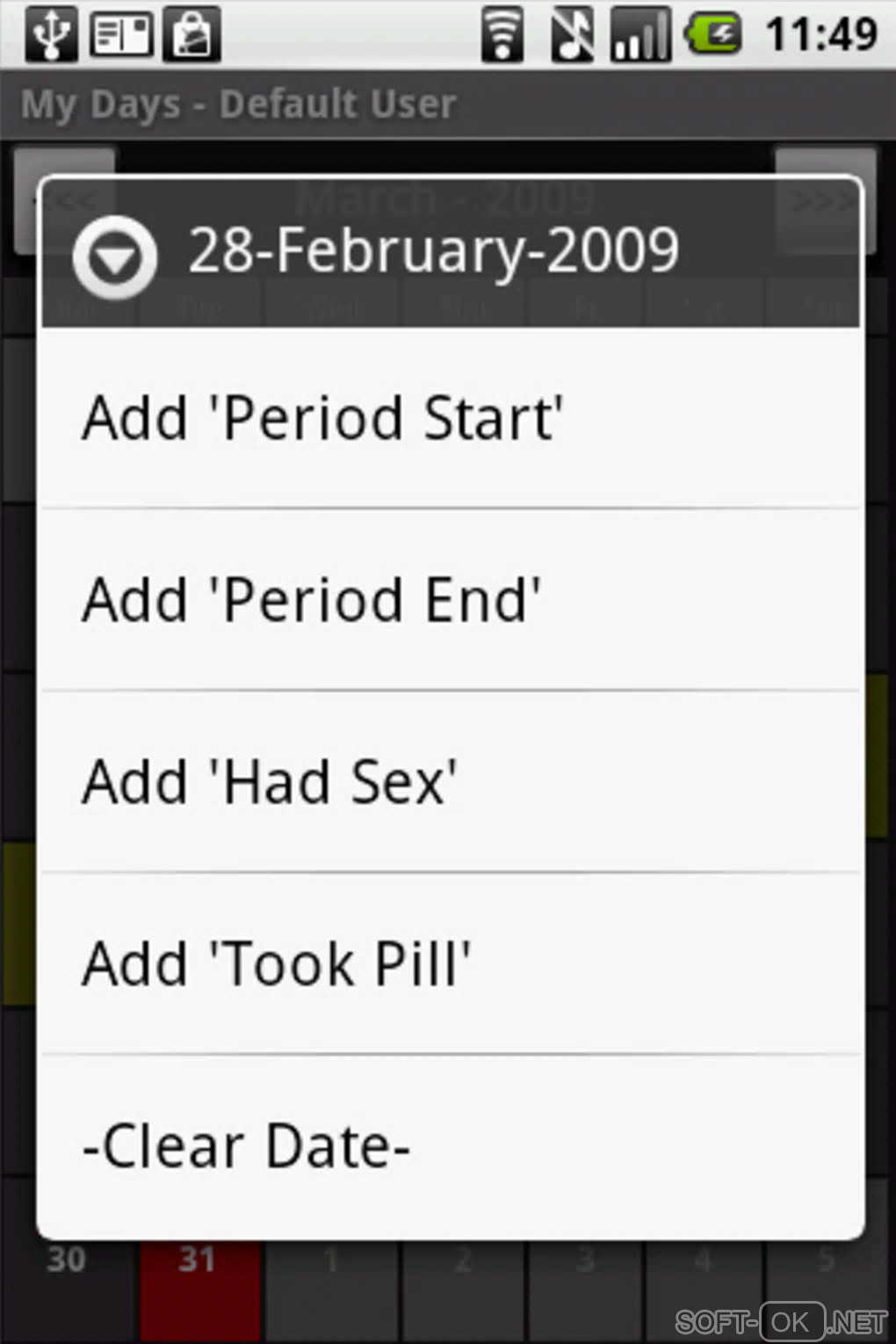Select Add 'Took Pill'
896x1344 pixels.
450,964
